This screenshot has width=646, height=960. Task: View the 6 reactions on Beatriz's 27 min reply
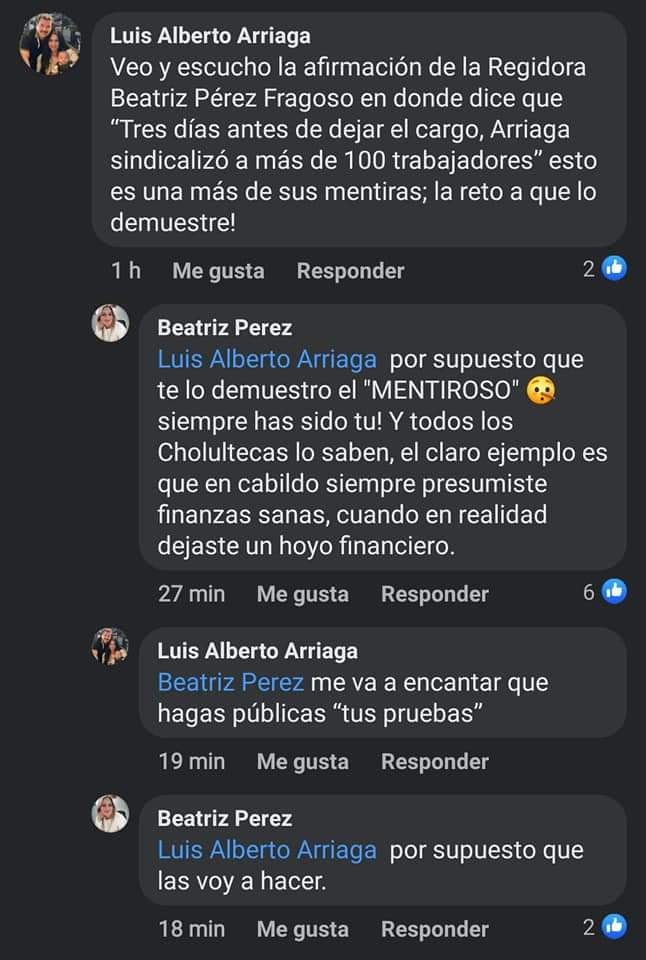point(605,592)
